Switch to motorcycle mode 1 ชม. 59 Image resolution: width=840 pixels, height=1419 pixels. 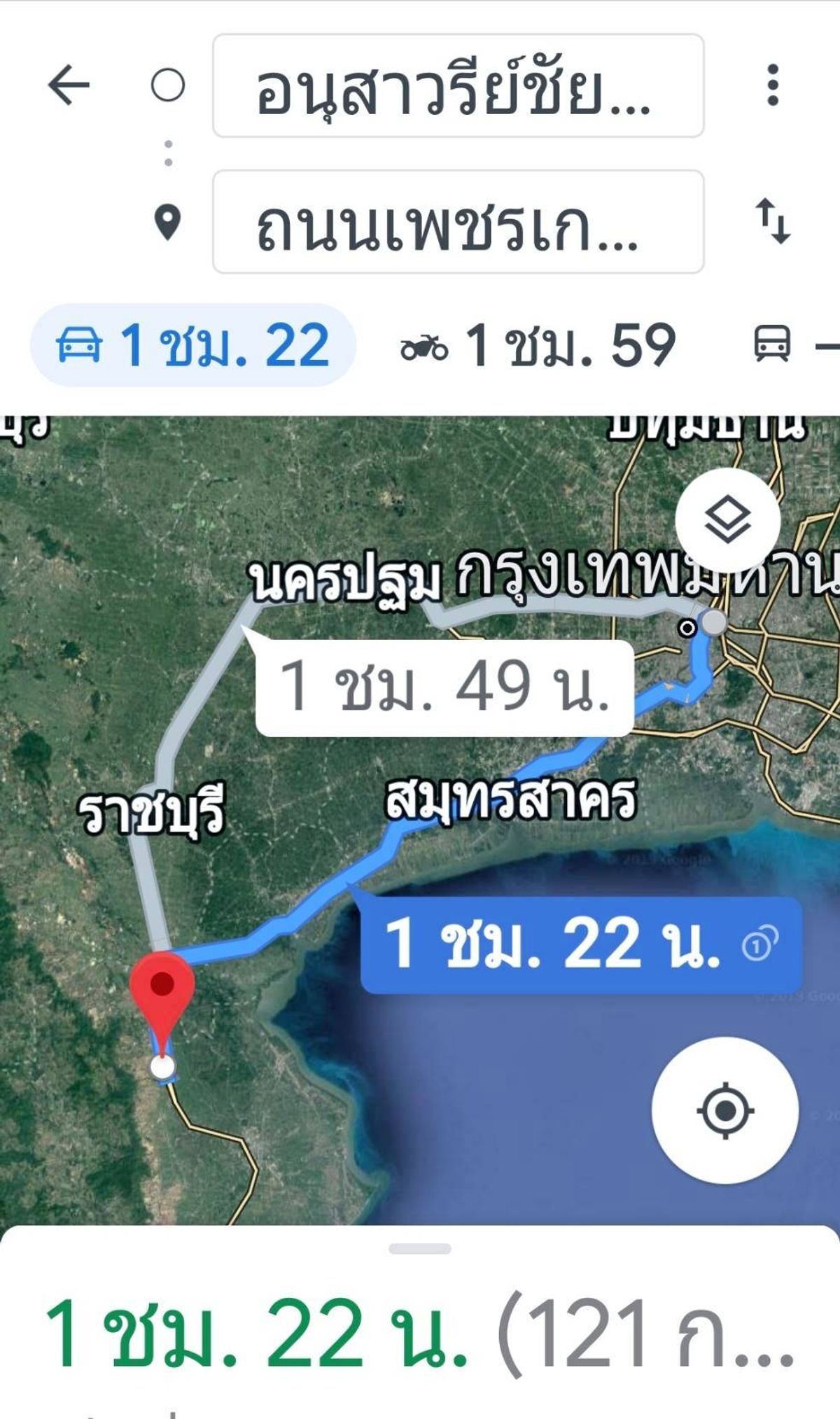pos(538,345)
